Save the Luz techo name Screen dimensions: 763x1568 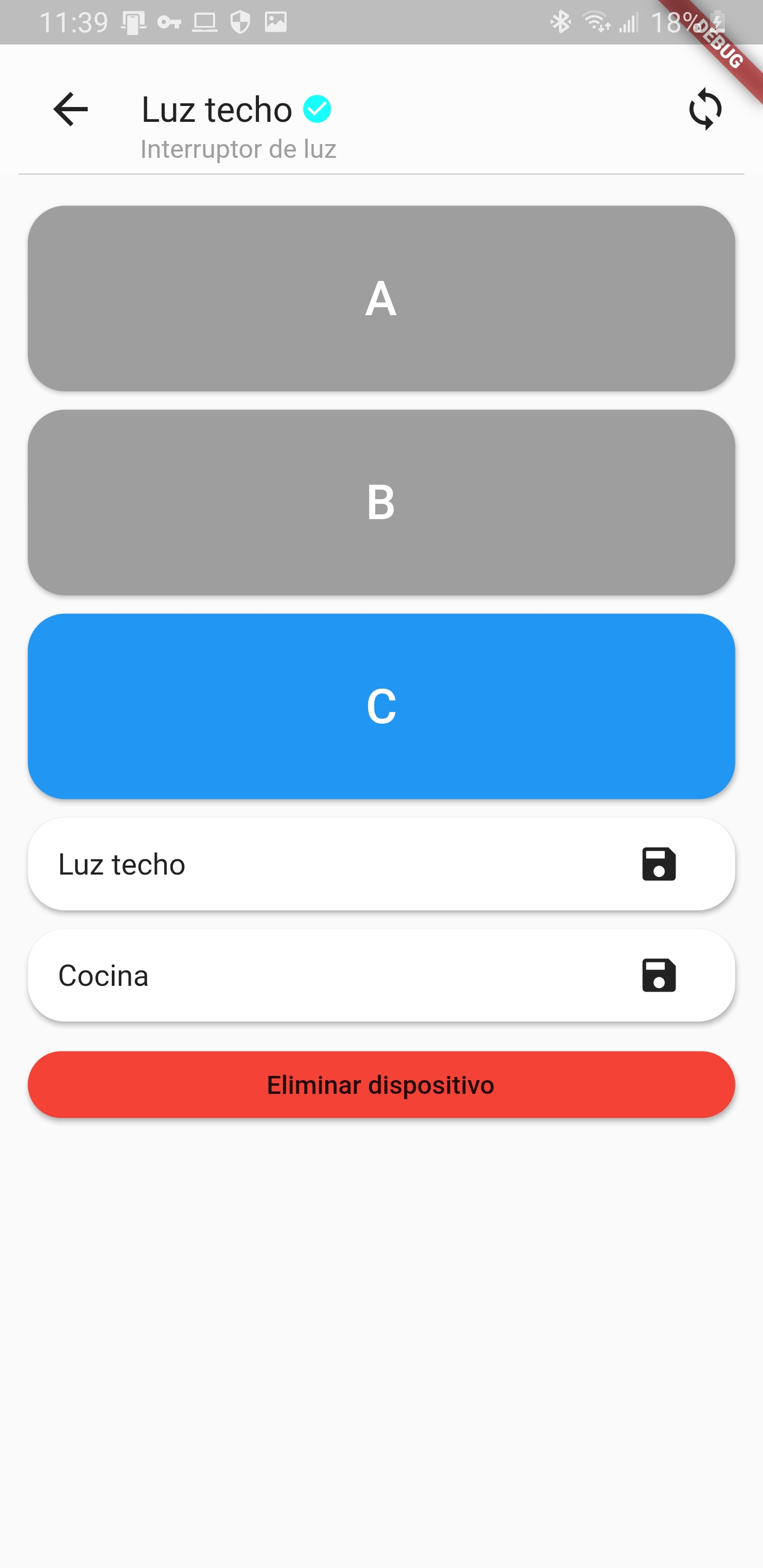[659, 865]
